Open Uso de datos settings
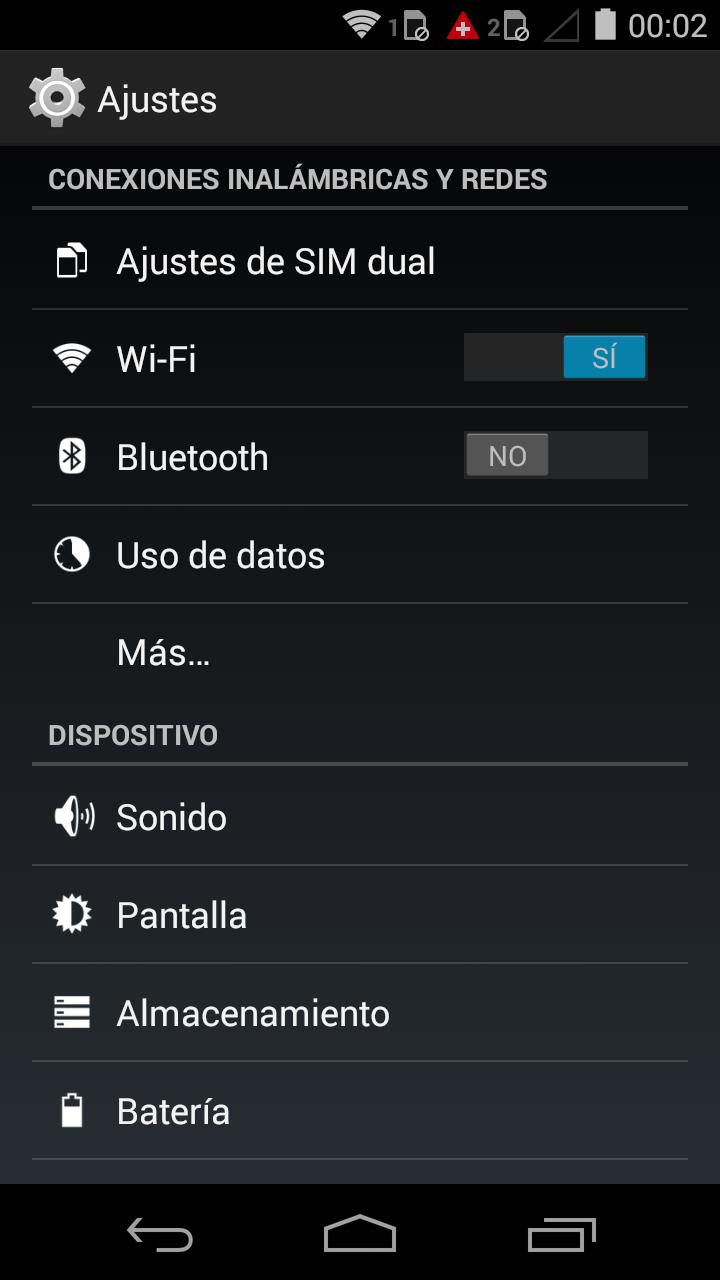 click(x=220, y=556)
